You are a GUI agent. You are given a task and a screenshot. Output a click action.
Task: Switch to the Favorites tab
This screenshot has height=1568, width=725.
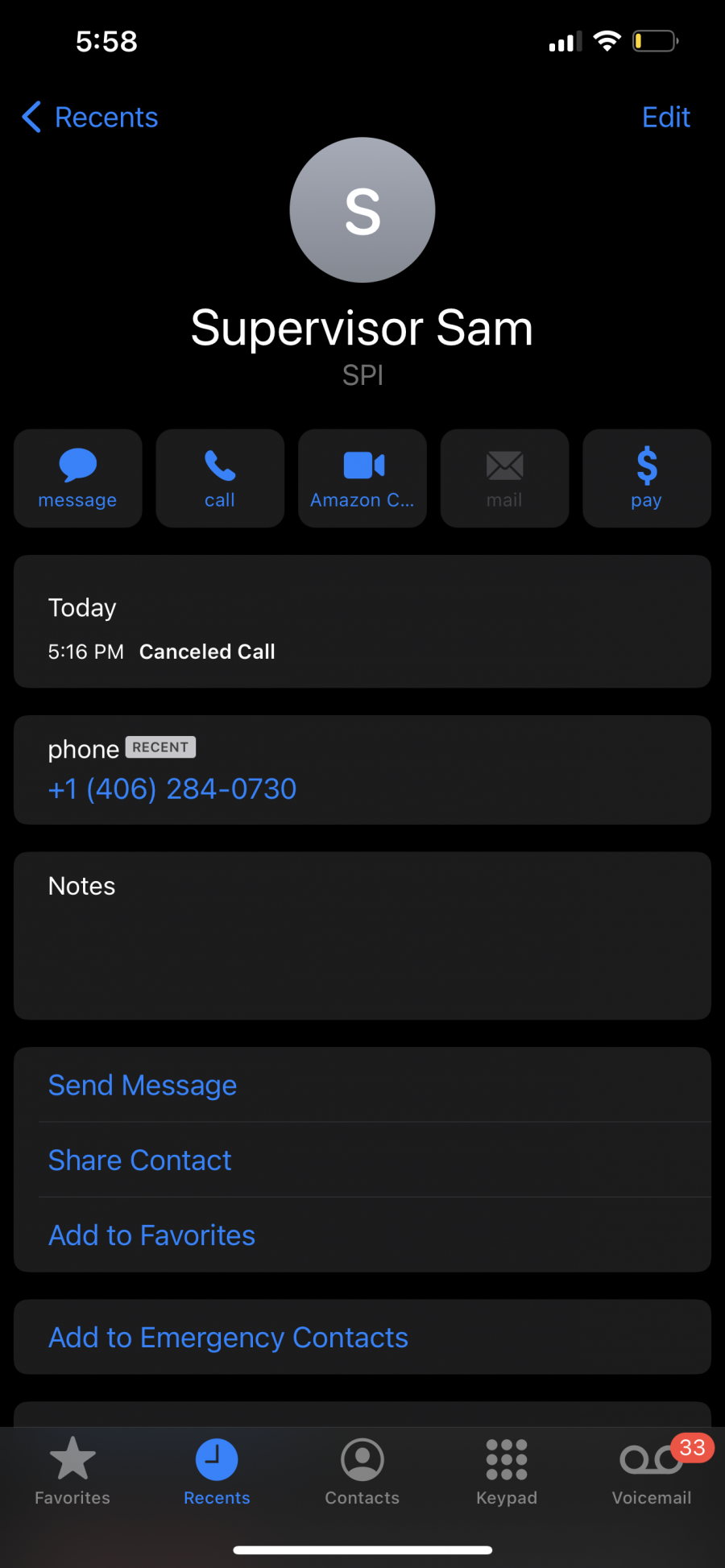tap(72, 1472)
